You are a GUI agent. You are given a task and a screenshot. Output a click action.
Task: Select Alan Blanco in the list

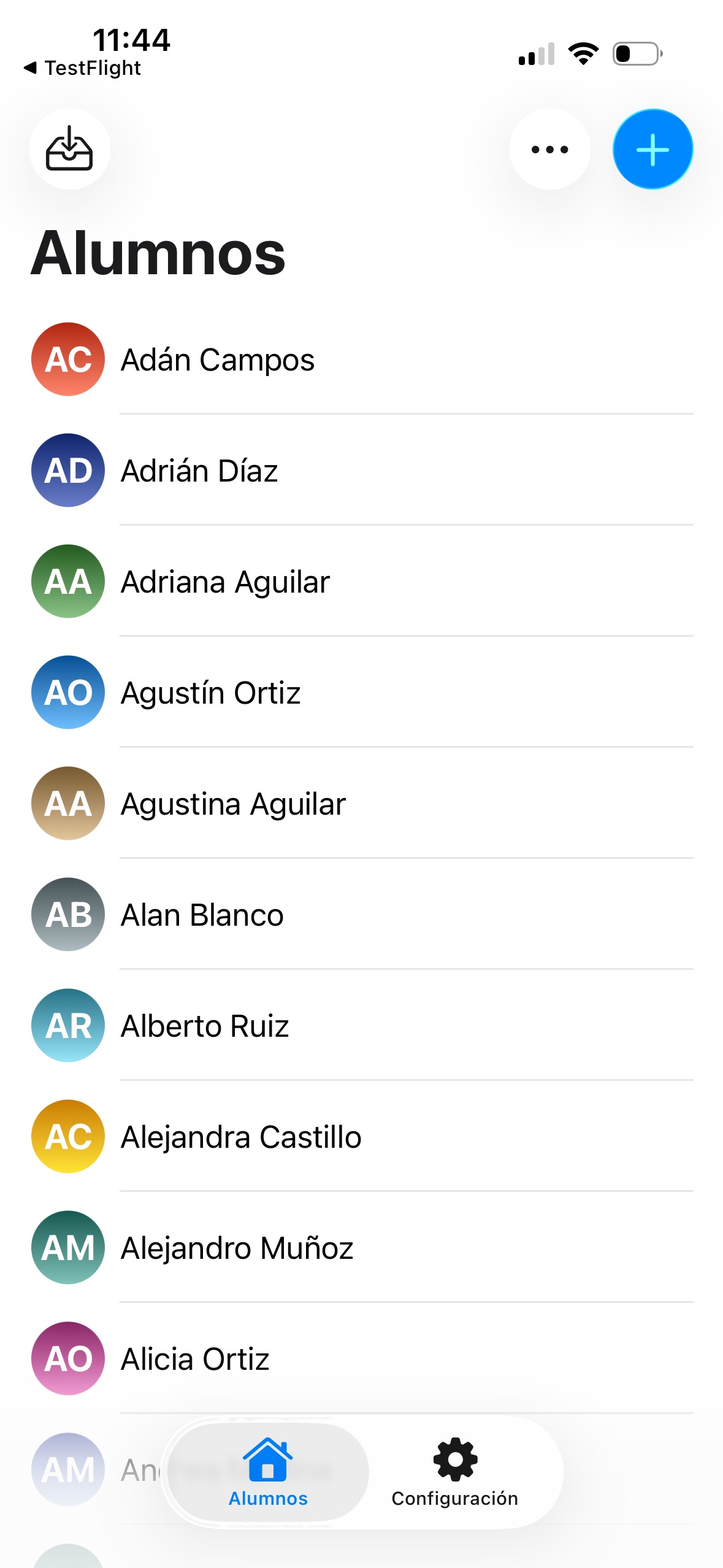tap(362, 915)
